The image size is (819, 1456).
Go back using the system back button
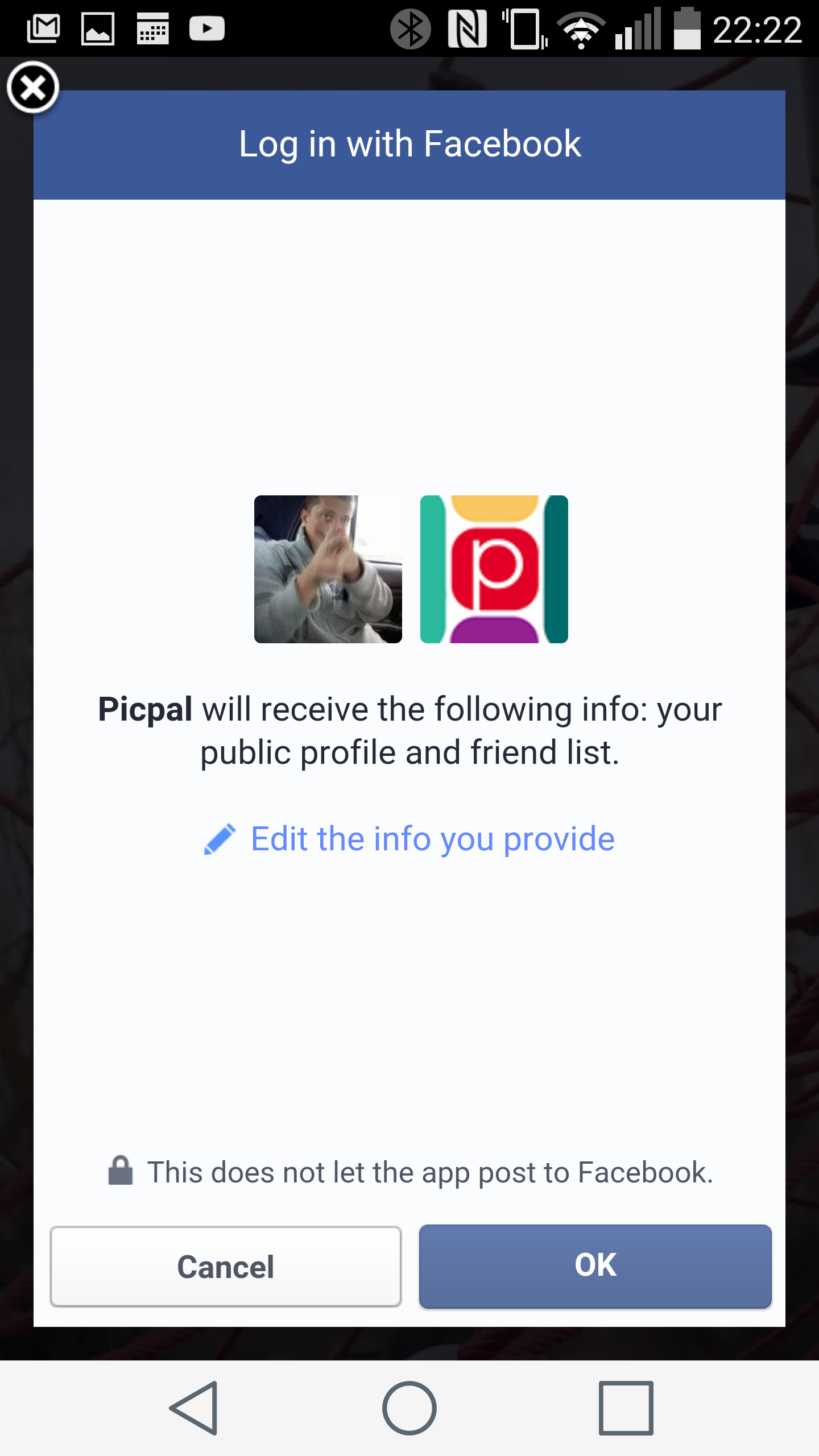pos(193,1408)
